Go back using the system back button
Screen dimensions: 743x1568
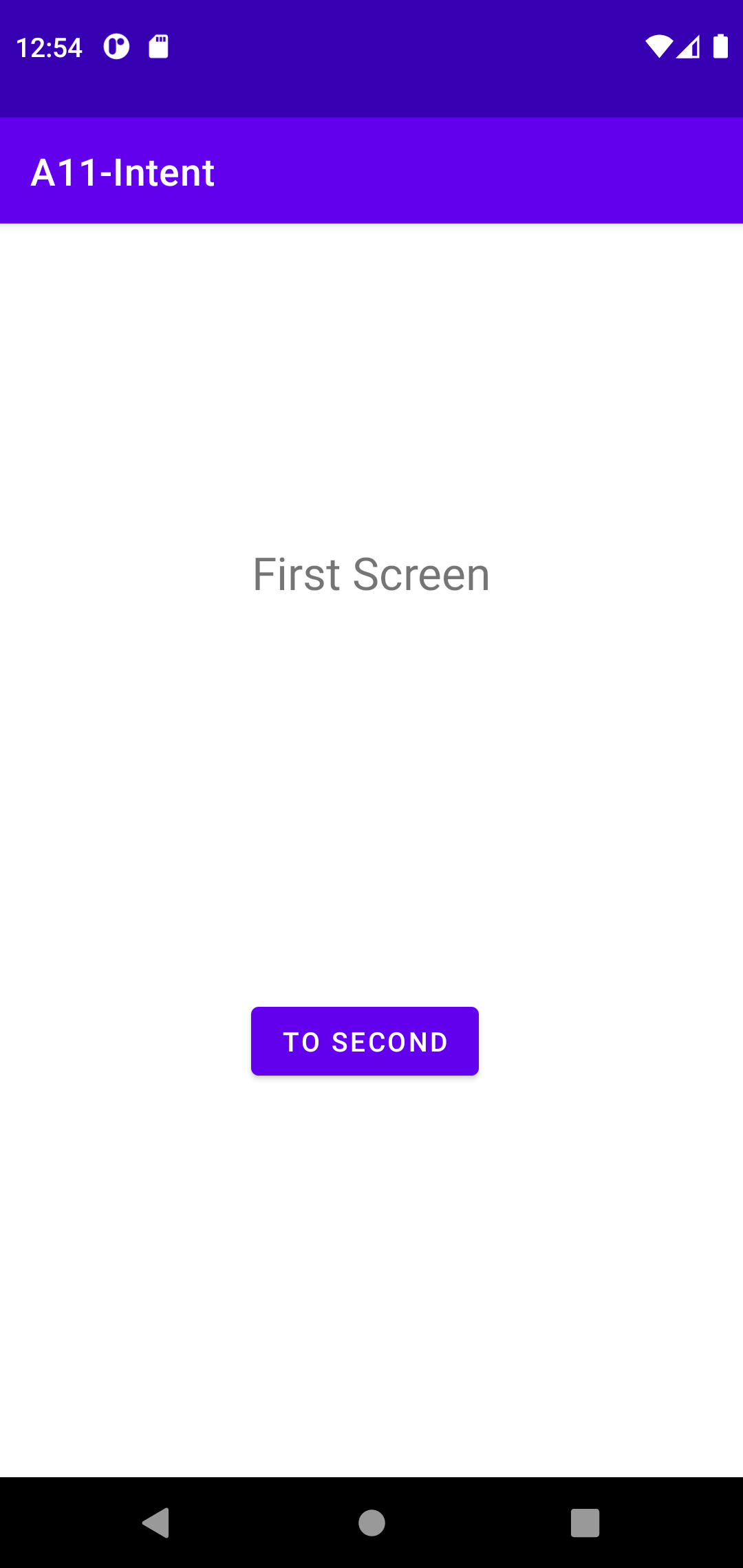tap(156, 1523)
